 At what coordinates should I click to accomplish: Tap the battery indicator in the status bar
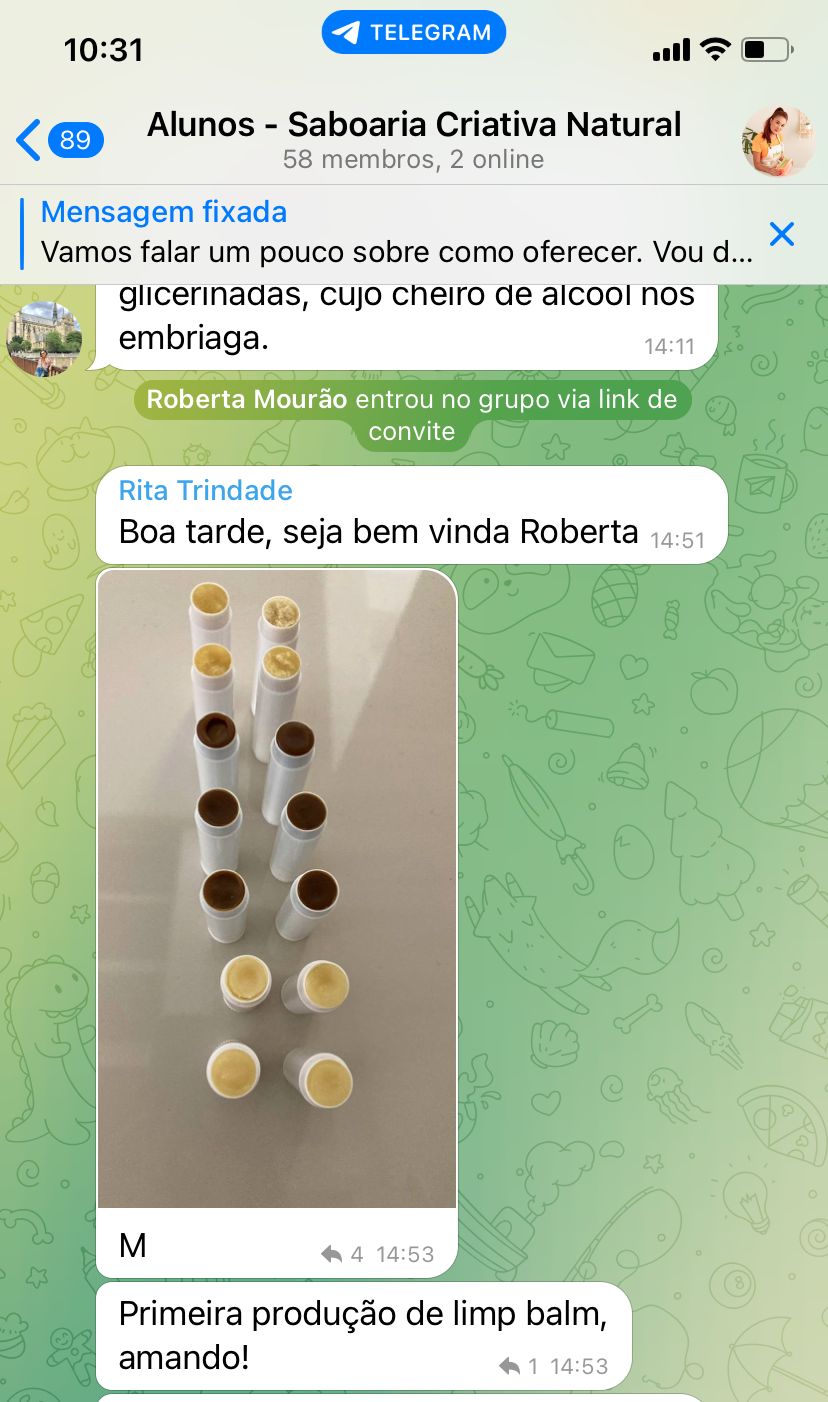(764, 45)
